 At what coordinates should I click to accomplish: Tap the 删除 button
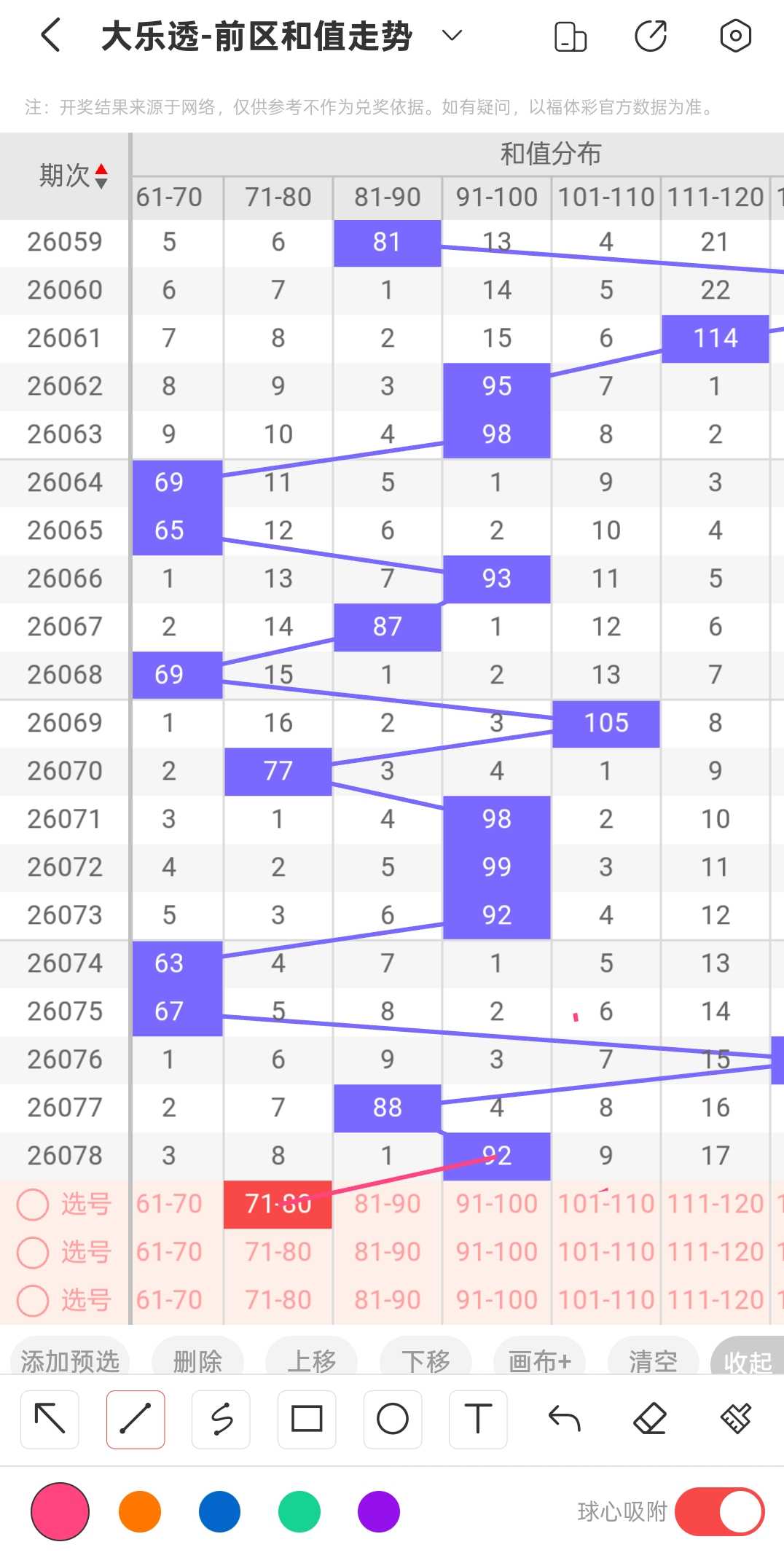pos(197,1361)
